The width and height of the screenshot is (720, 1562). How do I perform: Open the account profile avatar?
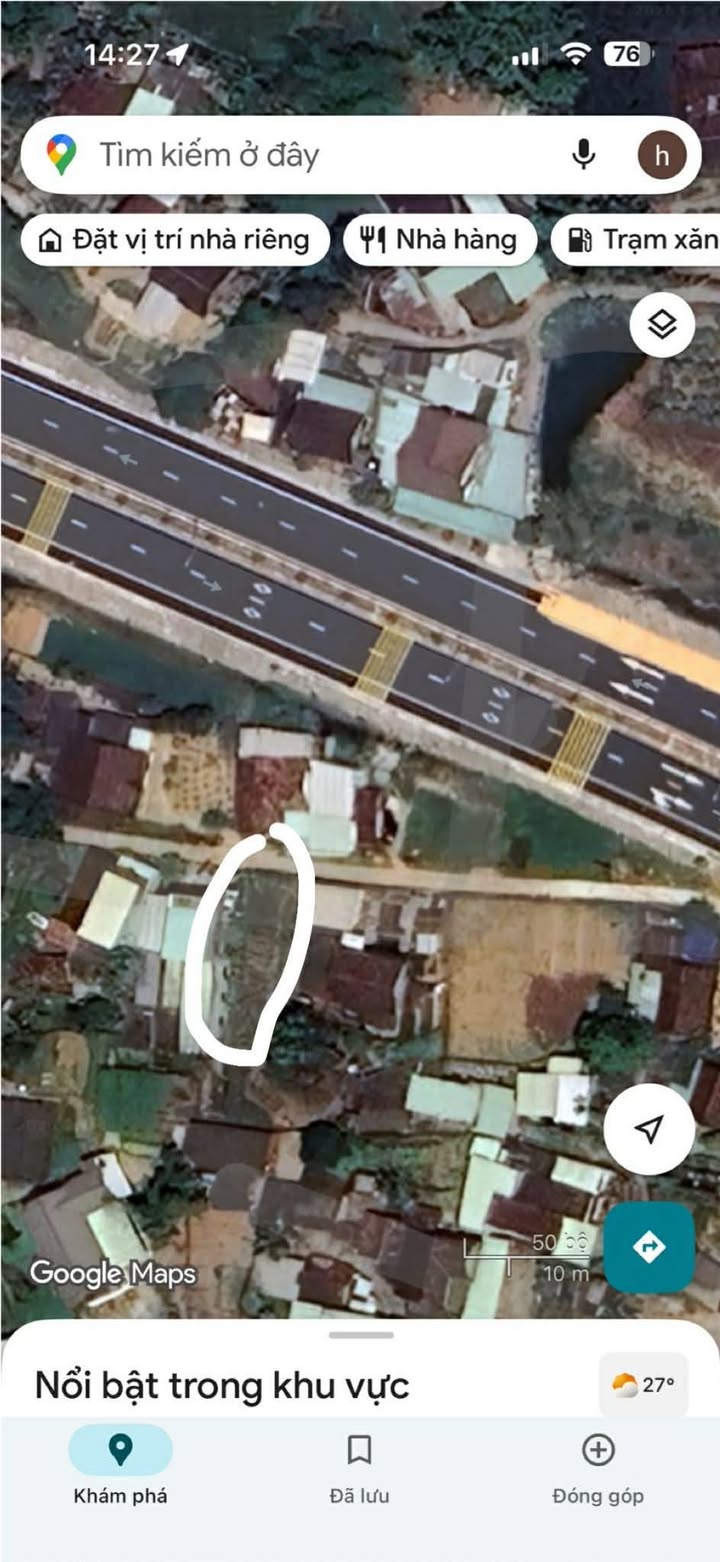[x=662, y=155]
